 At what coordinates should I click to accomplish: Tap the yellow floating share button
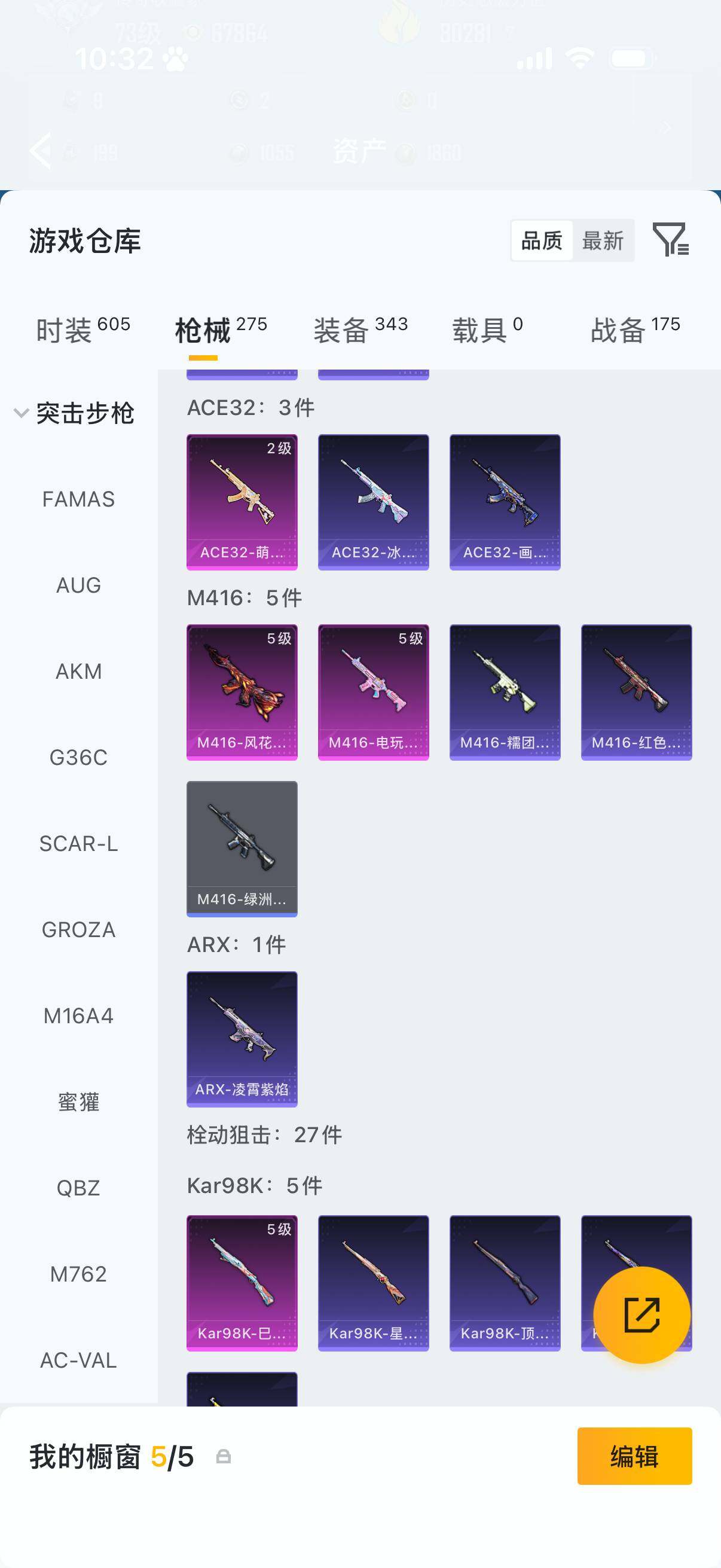641,1315
